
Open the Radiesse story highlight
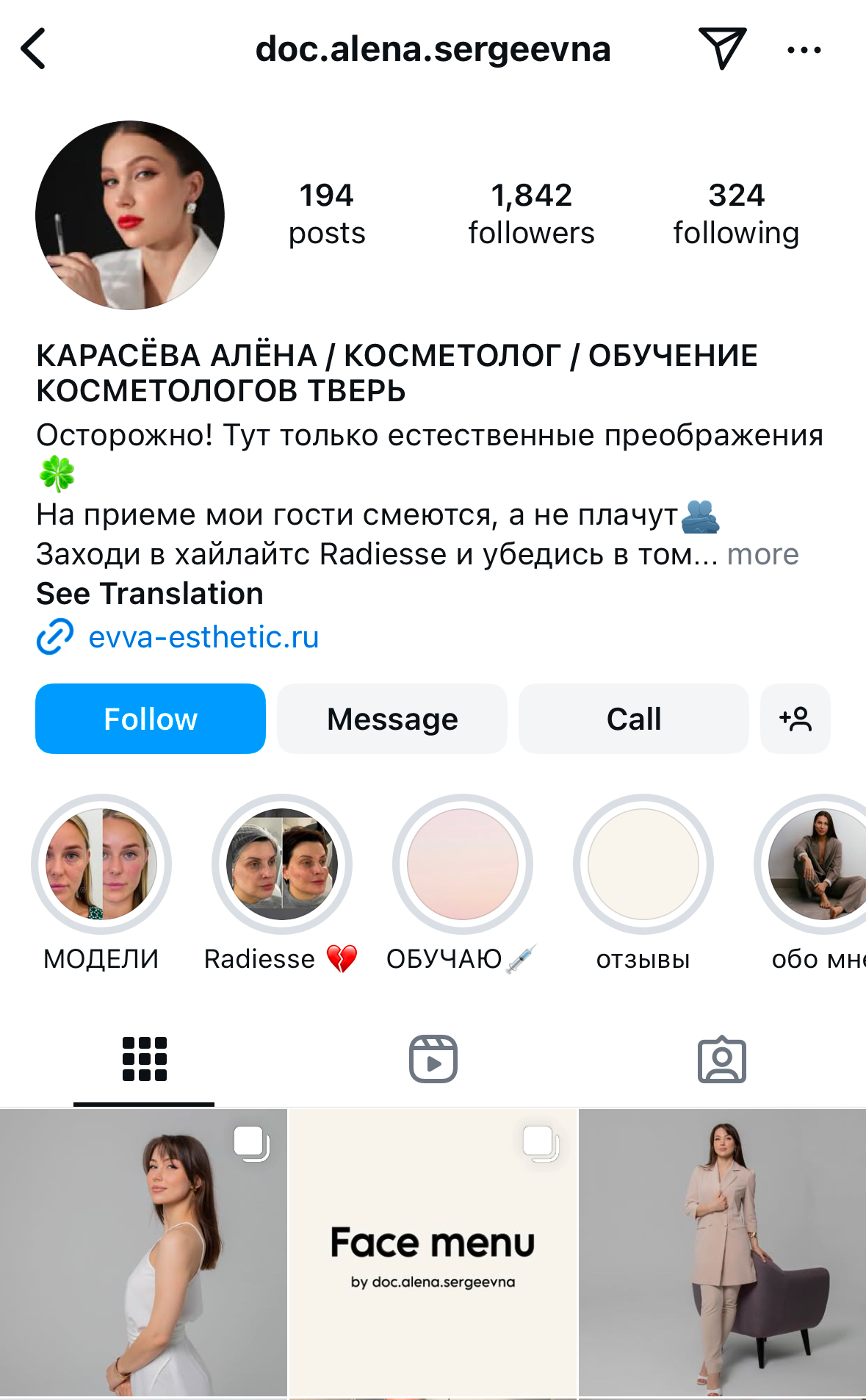282,864
